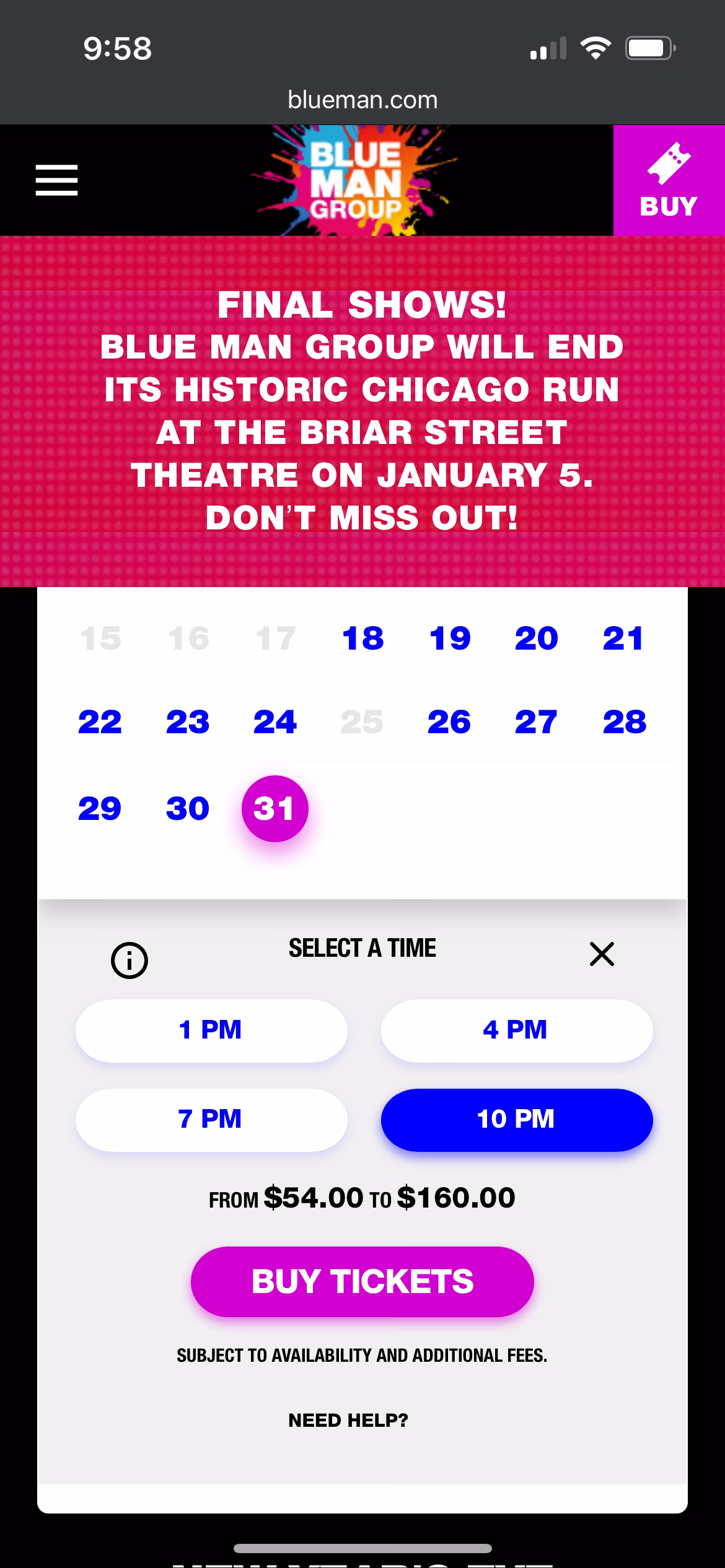Tap the BUY TICKETS button
725x1568 pixels.
(x=362, y=1282)
